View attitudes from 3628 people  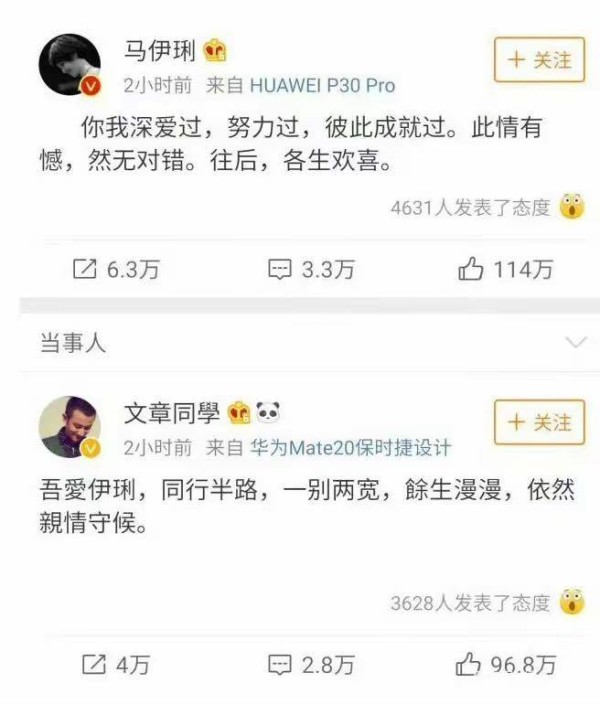[x=470, y=603]
